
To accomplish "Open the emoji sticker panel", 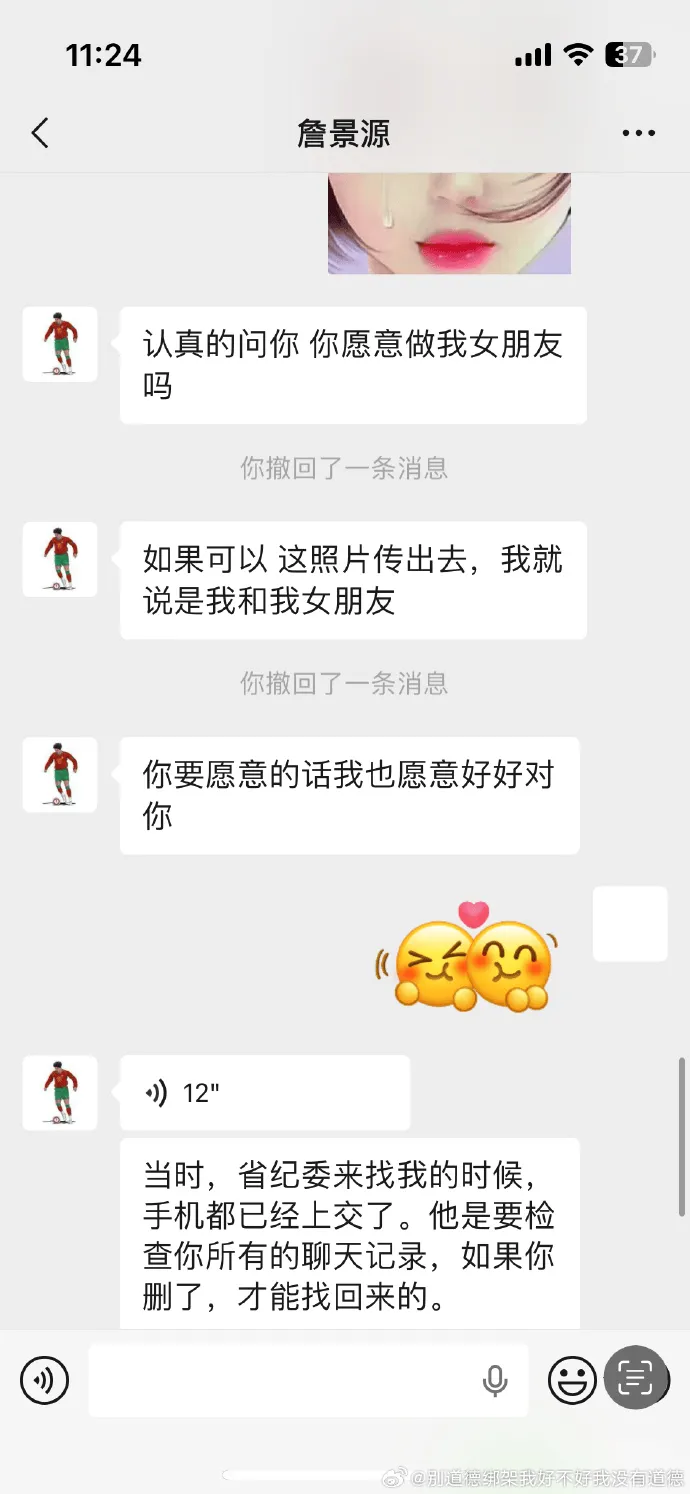I will (x=572, y=1381).
